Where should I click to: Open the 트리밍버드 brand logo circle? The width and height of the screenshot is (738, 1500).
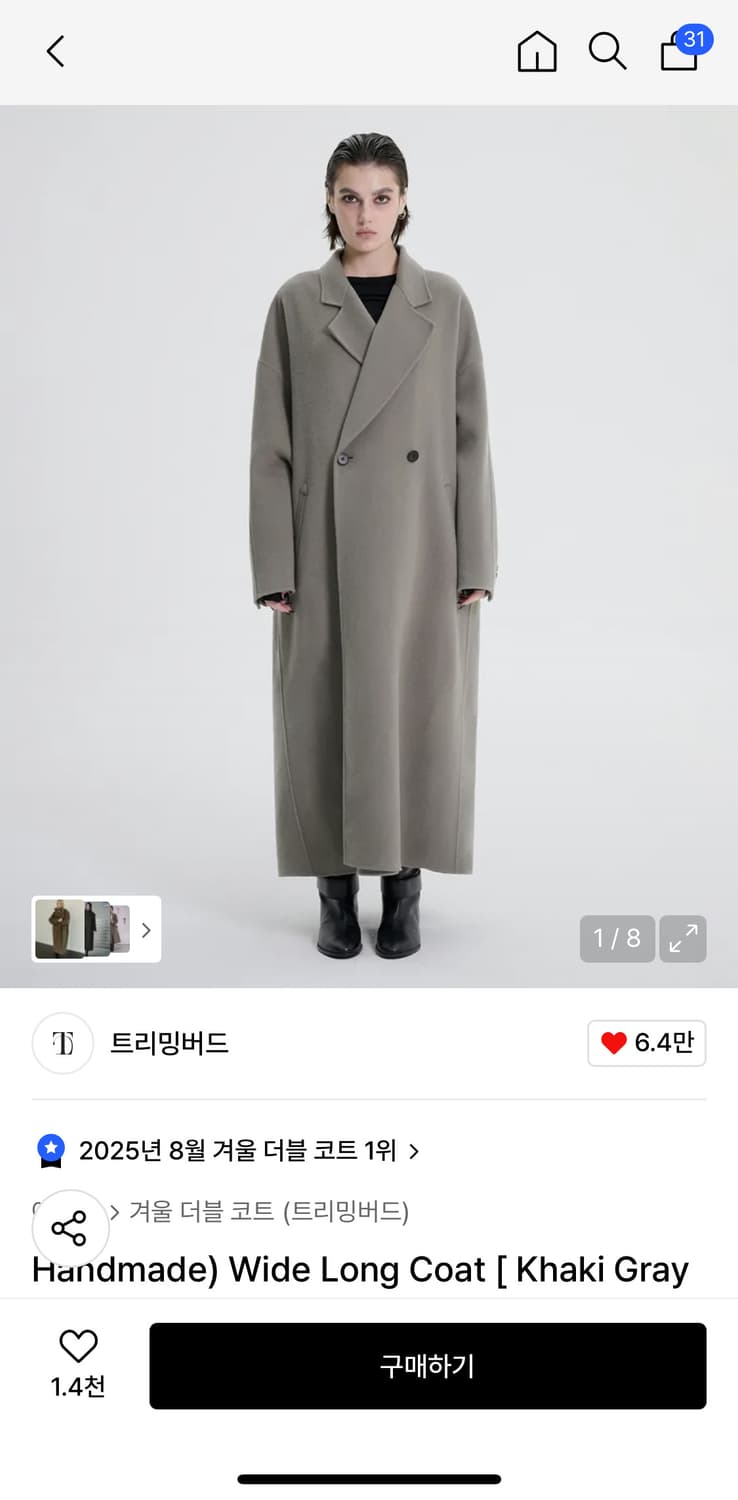[62, 1043]
